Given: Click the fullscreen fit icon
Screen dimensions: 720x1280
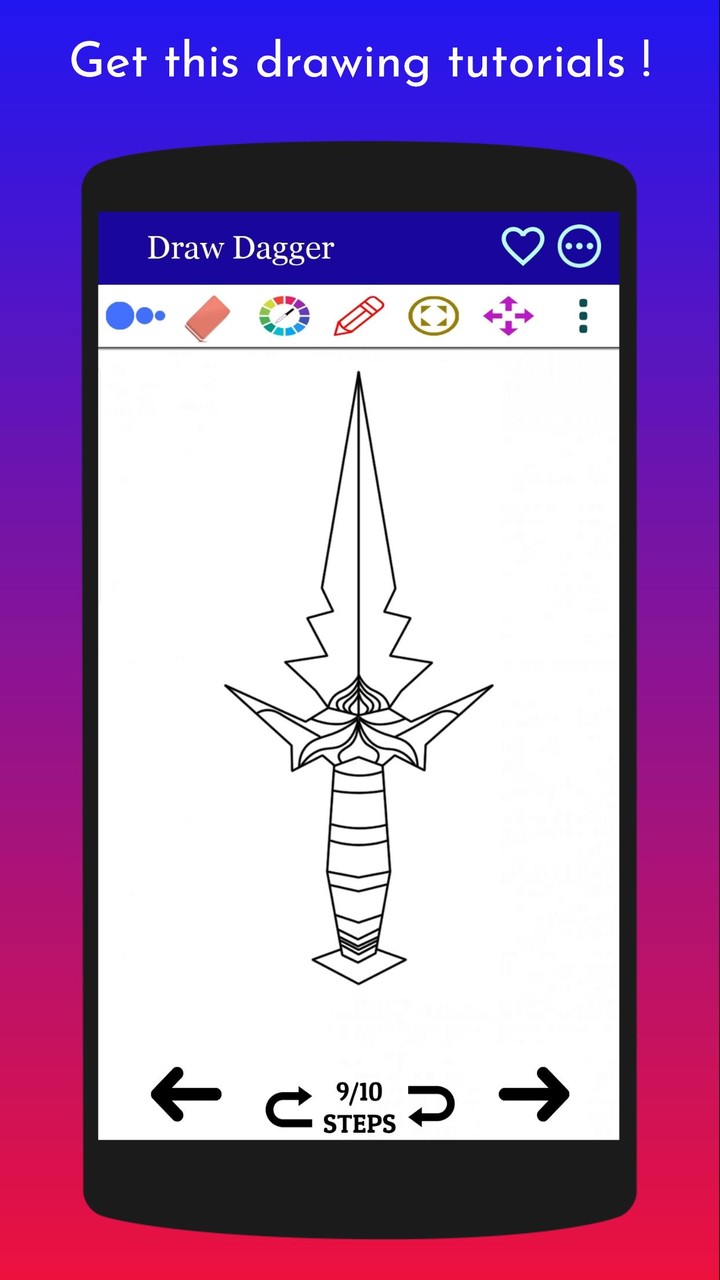Looking at the screenshot, I should (431, 315).
